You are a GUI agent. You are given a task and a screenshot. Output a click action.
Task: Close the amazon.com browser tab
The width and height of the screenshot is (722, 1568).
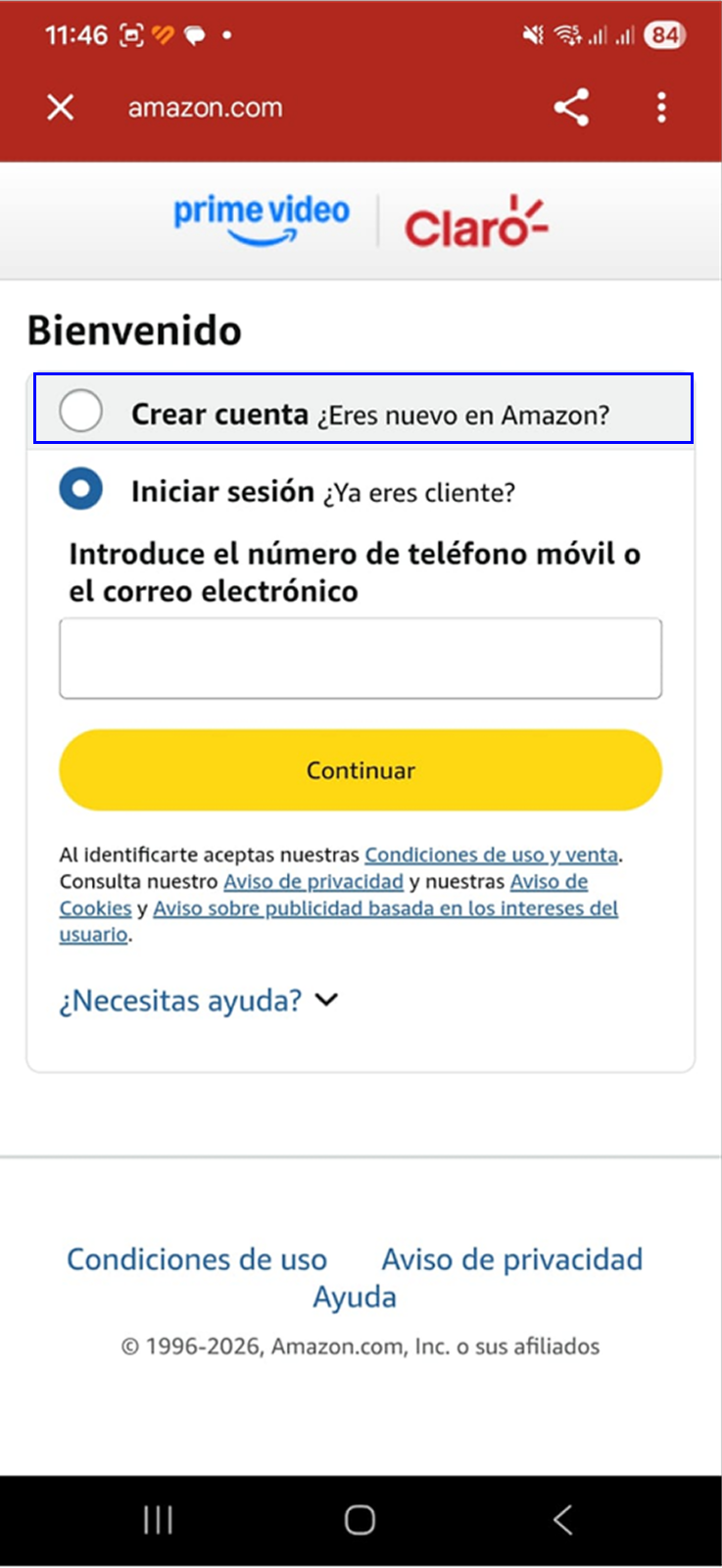(61, 107)
